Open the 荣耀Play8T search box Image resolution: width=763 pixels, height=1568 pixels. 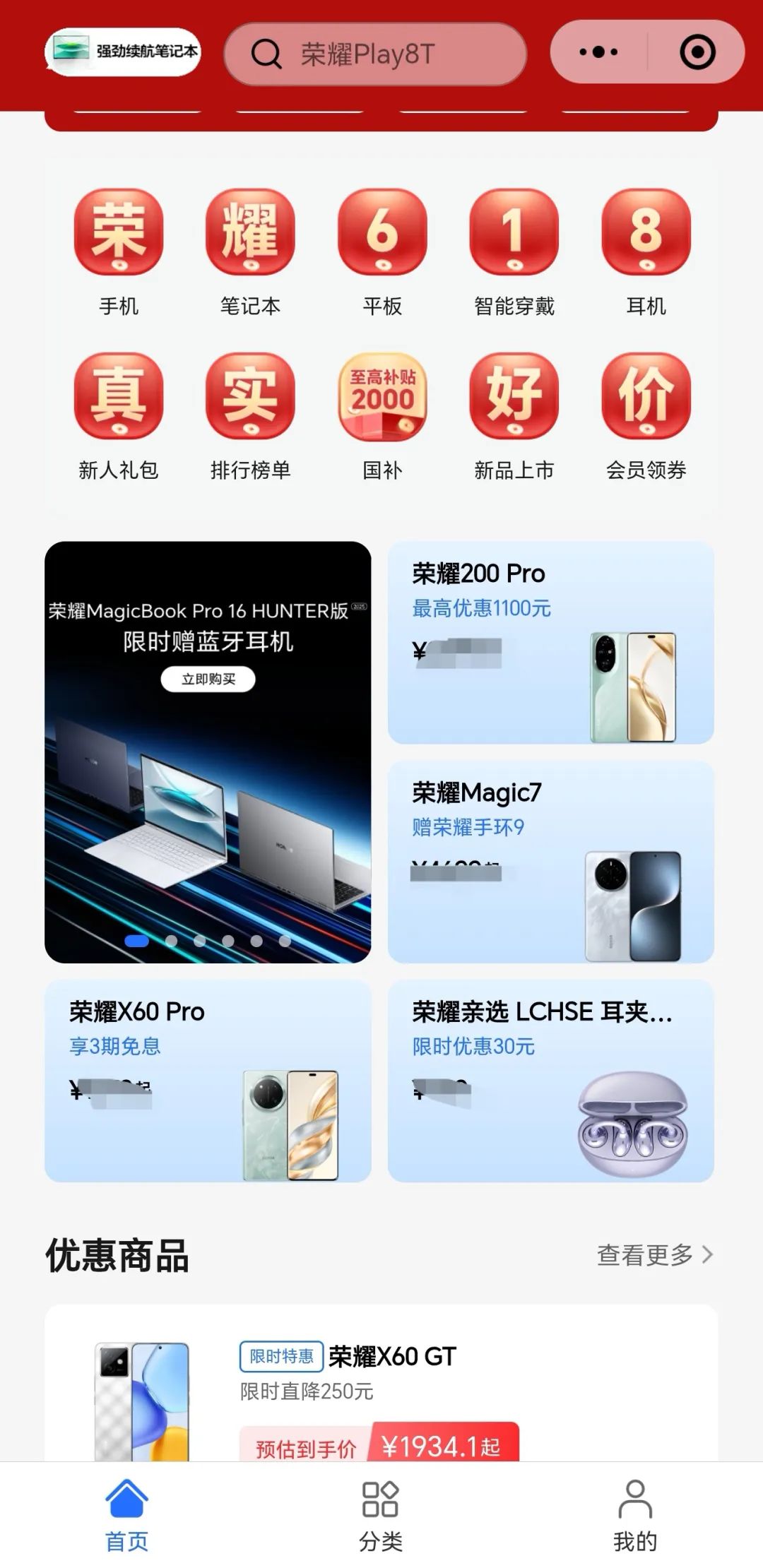click(x=375, y=54)
